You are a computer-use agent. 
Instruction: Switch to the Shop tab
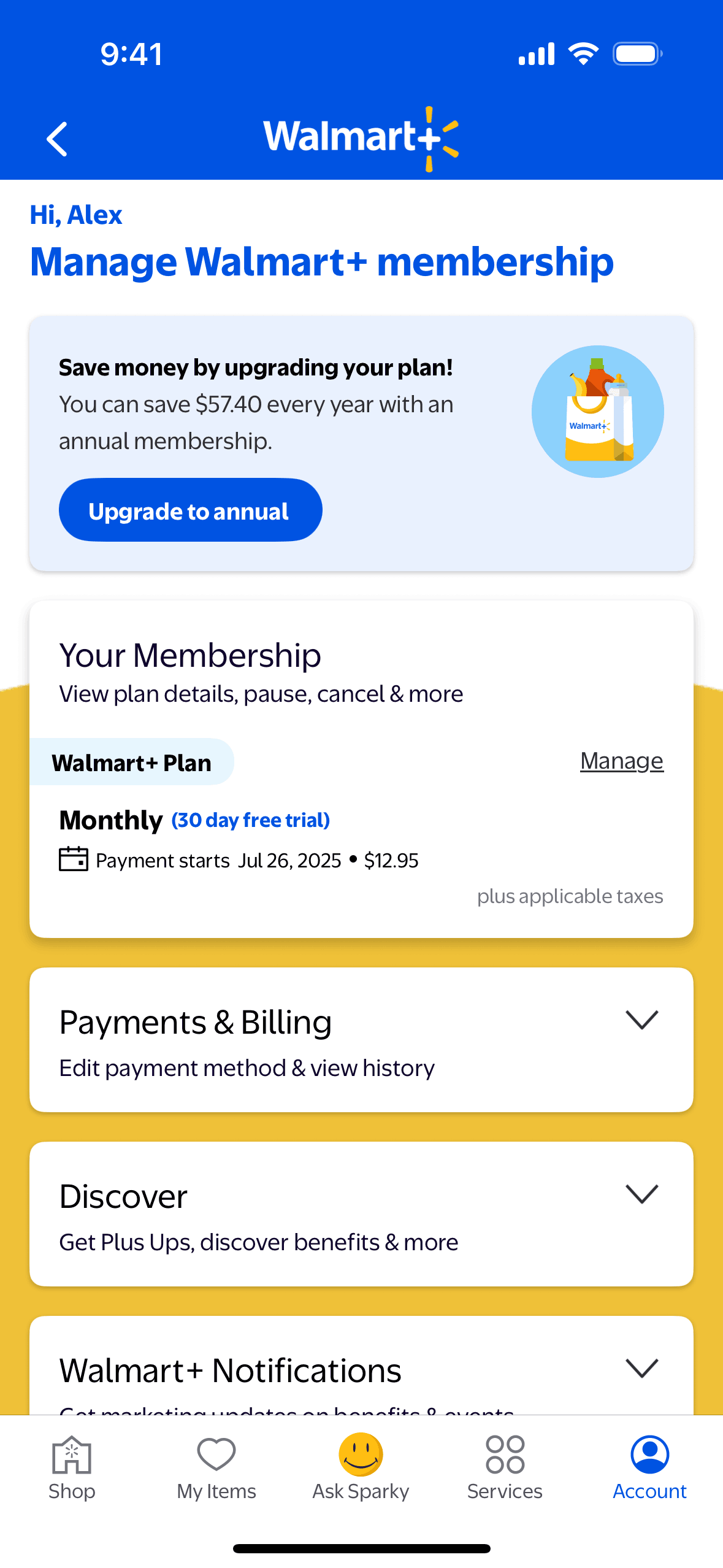pos(72,1467)
